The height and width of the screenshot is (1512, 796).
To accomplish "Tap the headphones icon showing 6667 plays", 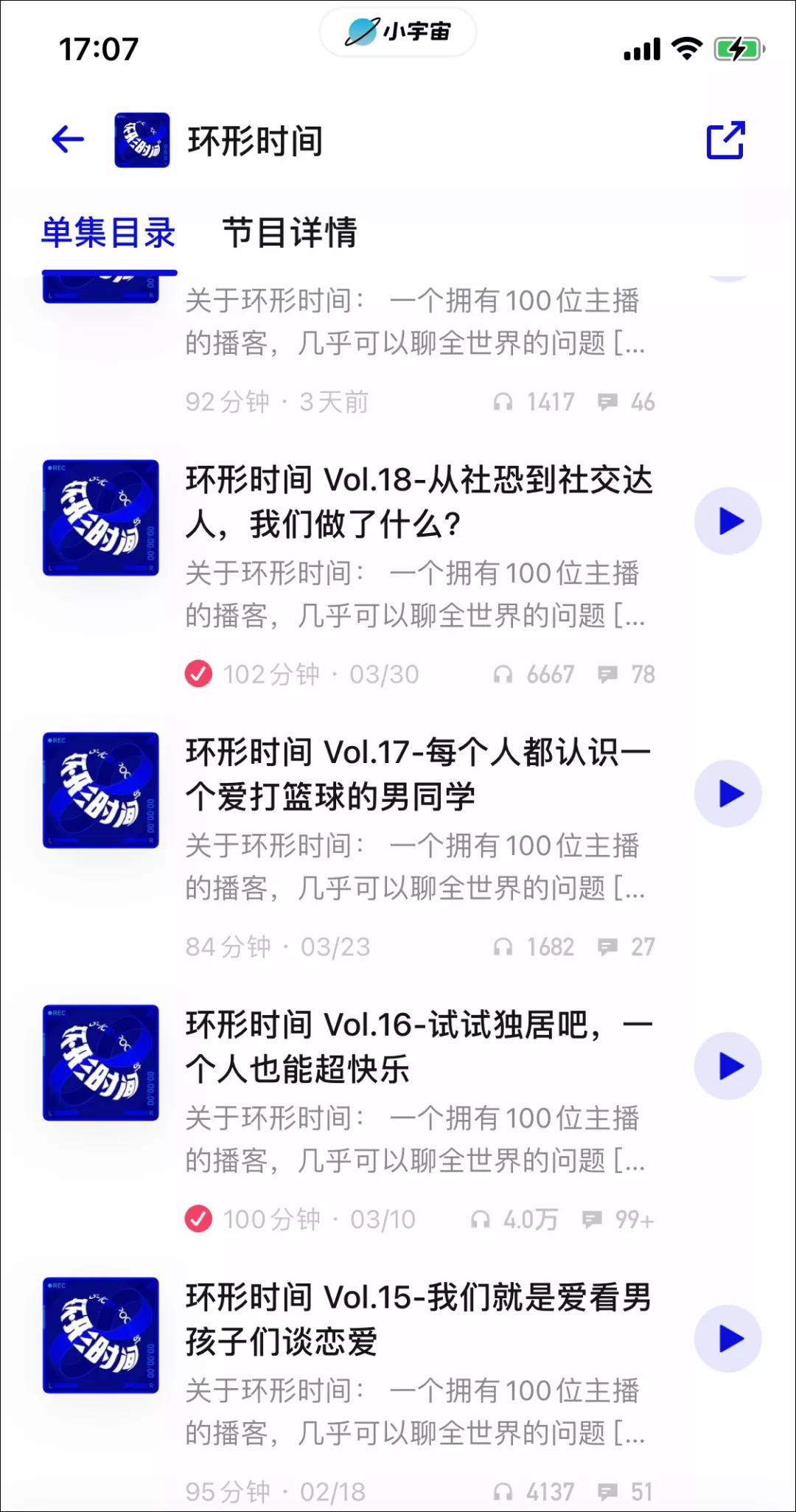I will click(504, 673).
